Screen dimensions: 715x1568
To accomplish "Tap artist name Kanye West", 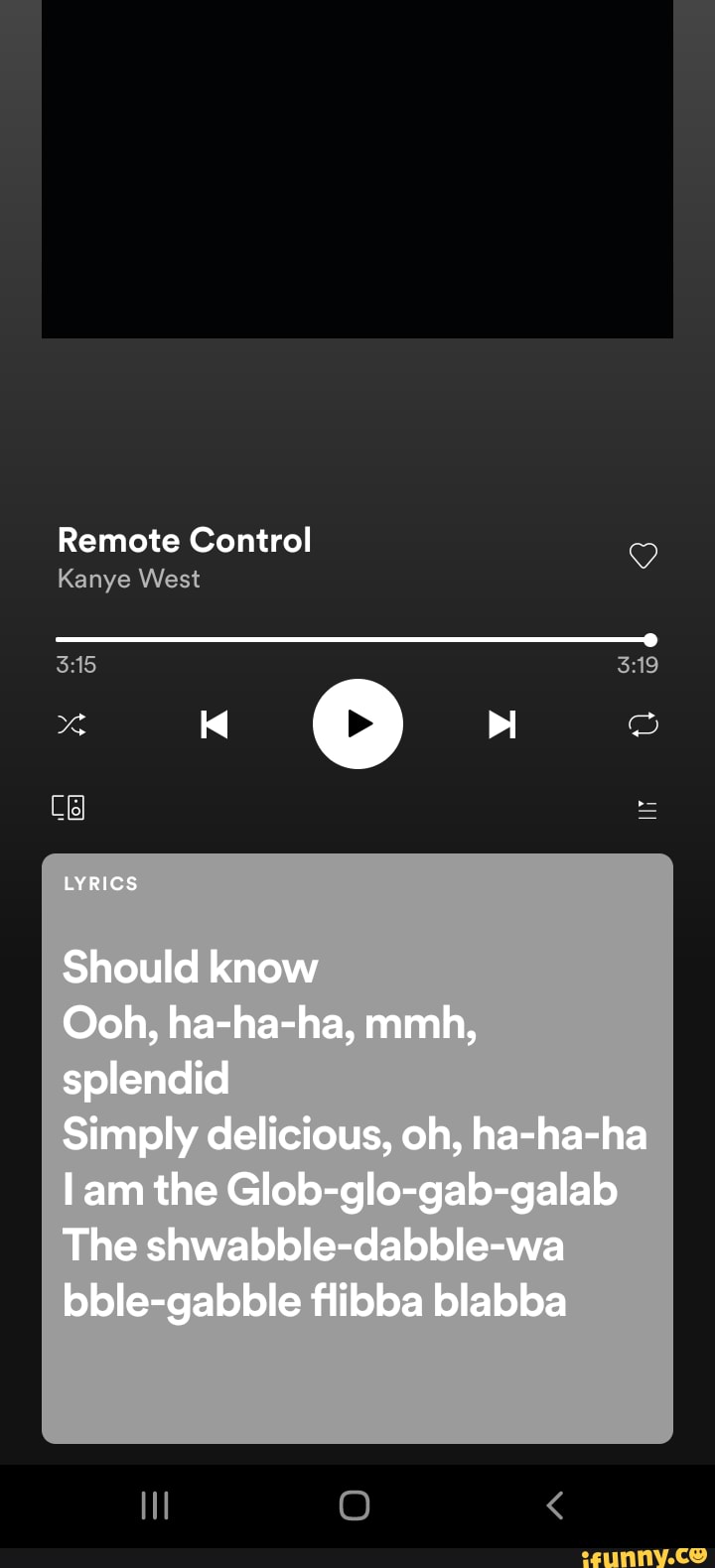I will 128,579.
